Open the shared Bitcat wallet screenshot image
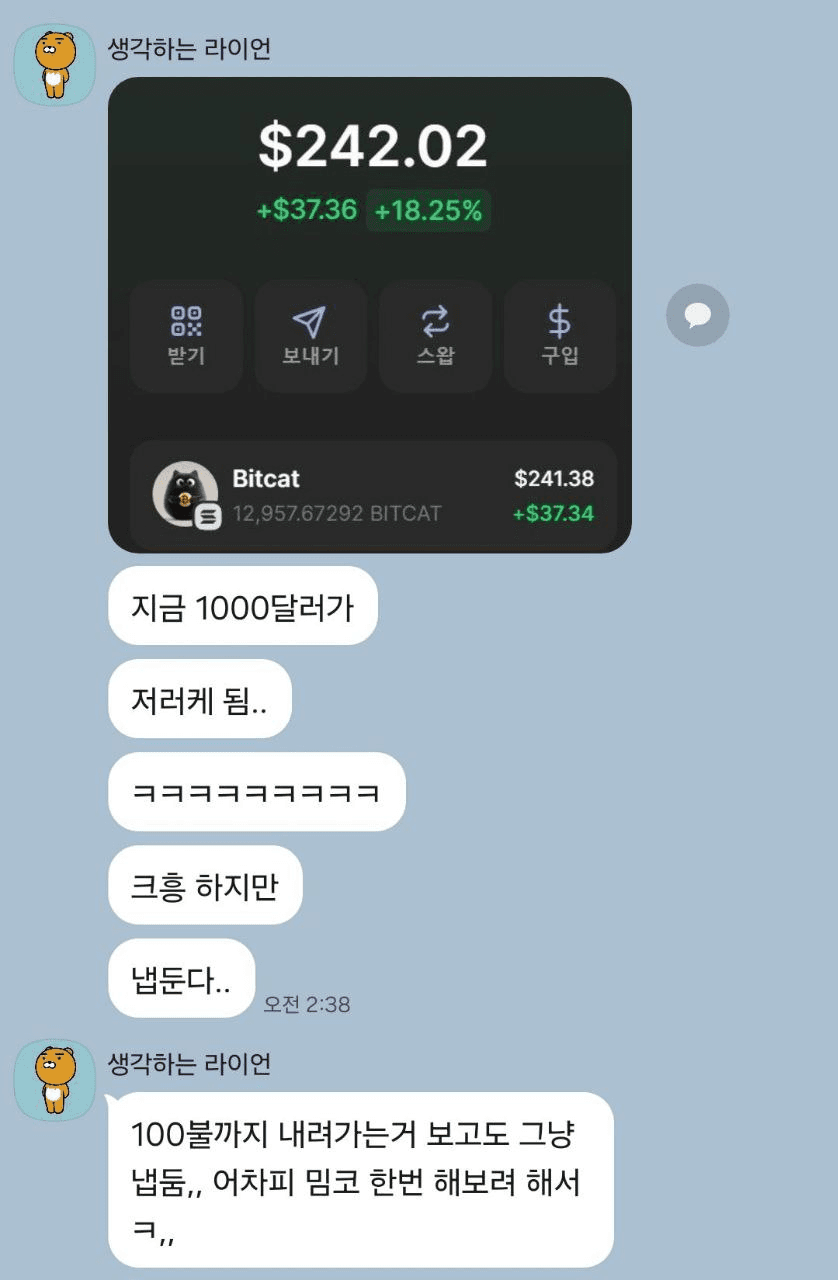 (369, 314)
